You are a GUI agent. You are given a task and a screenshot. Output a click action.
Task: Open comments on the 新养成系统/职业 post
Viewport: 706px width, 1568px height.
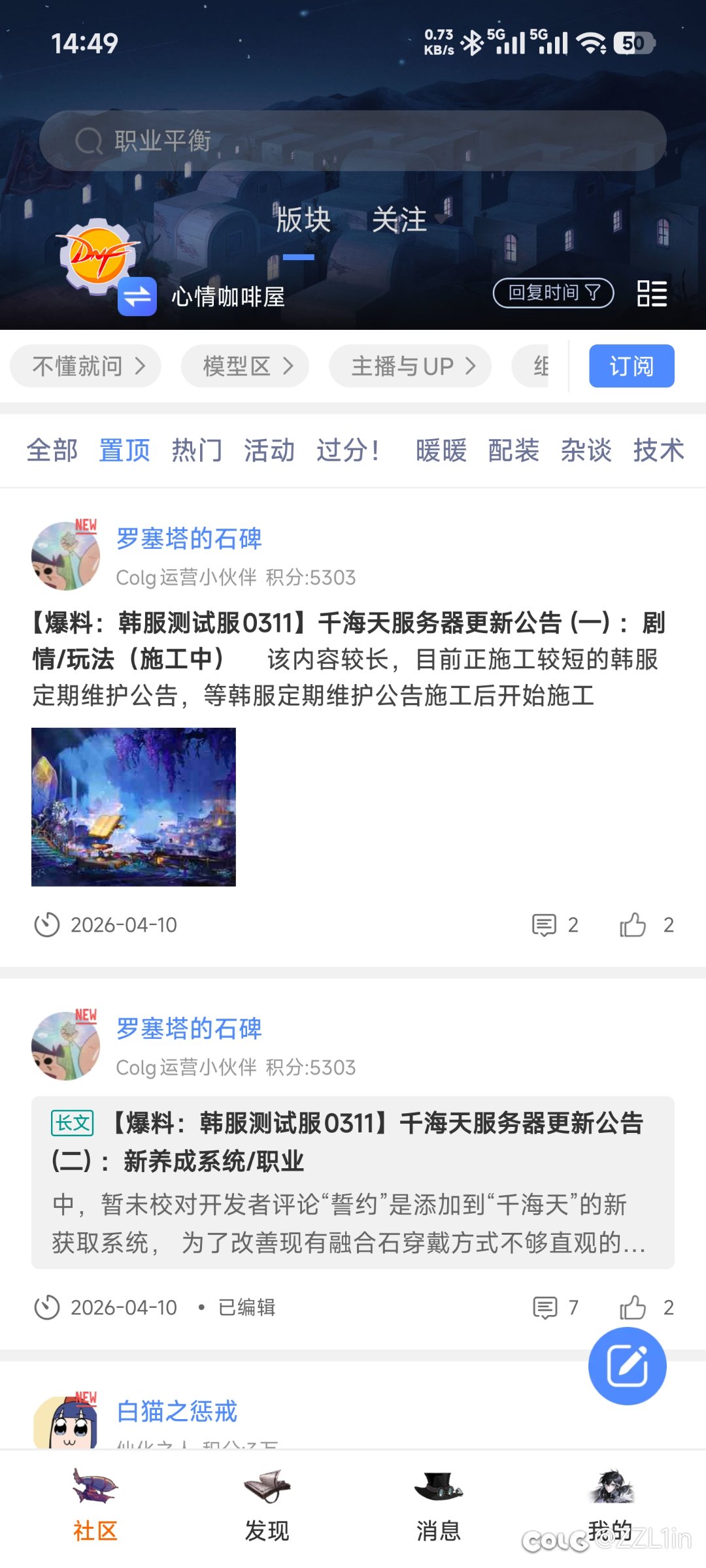coord(546,1307)
